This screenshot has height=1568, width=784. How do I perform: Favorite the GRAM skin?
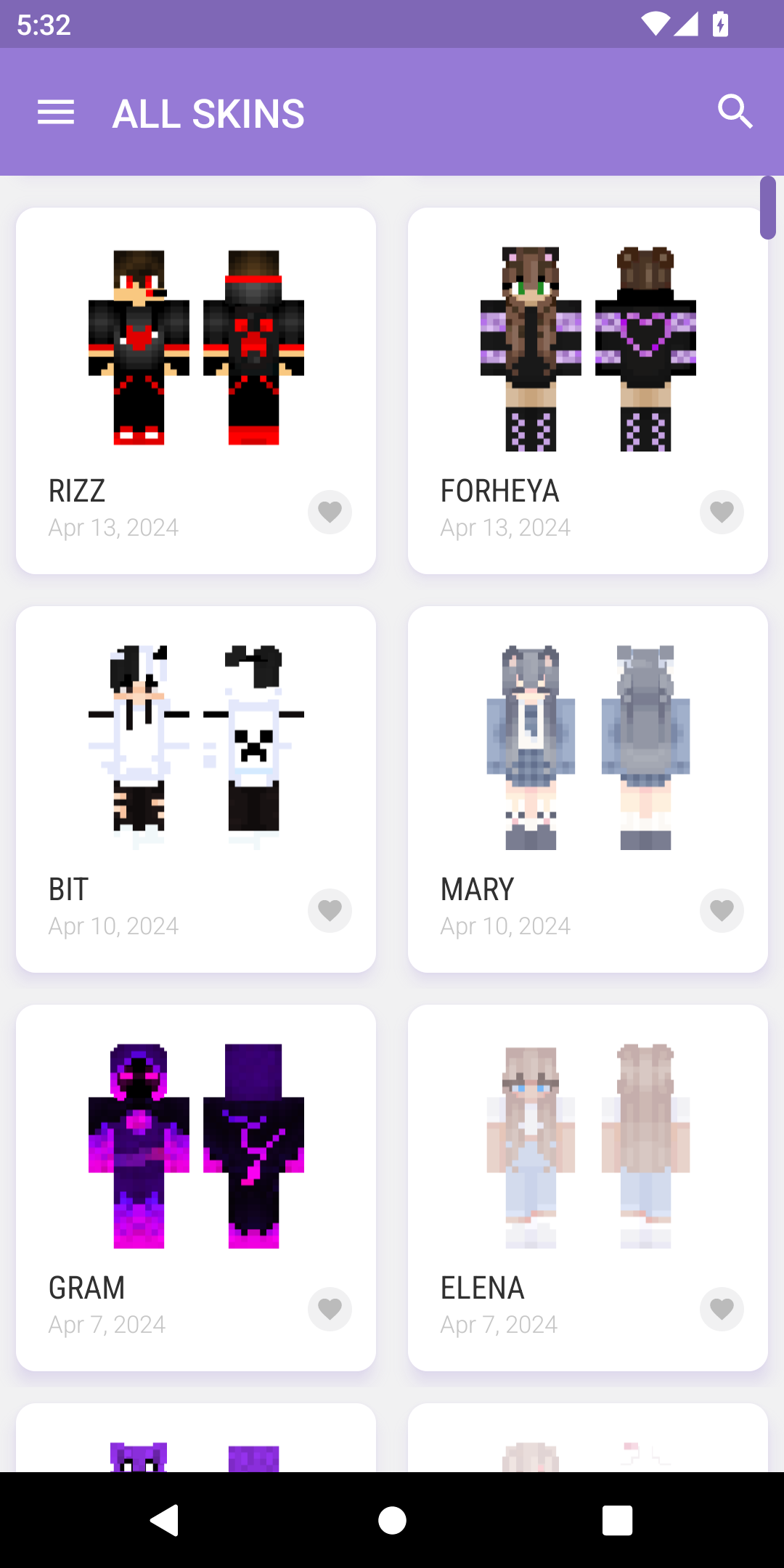pyautogui.click(x=330, y=1309)
